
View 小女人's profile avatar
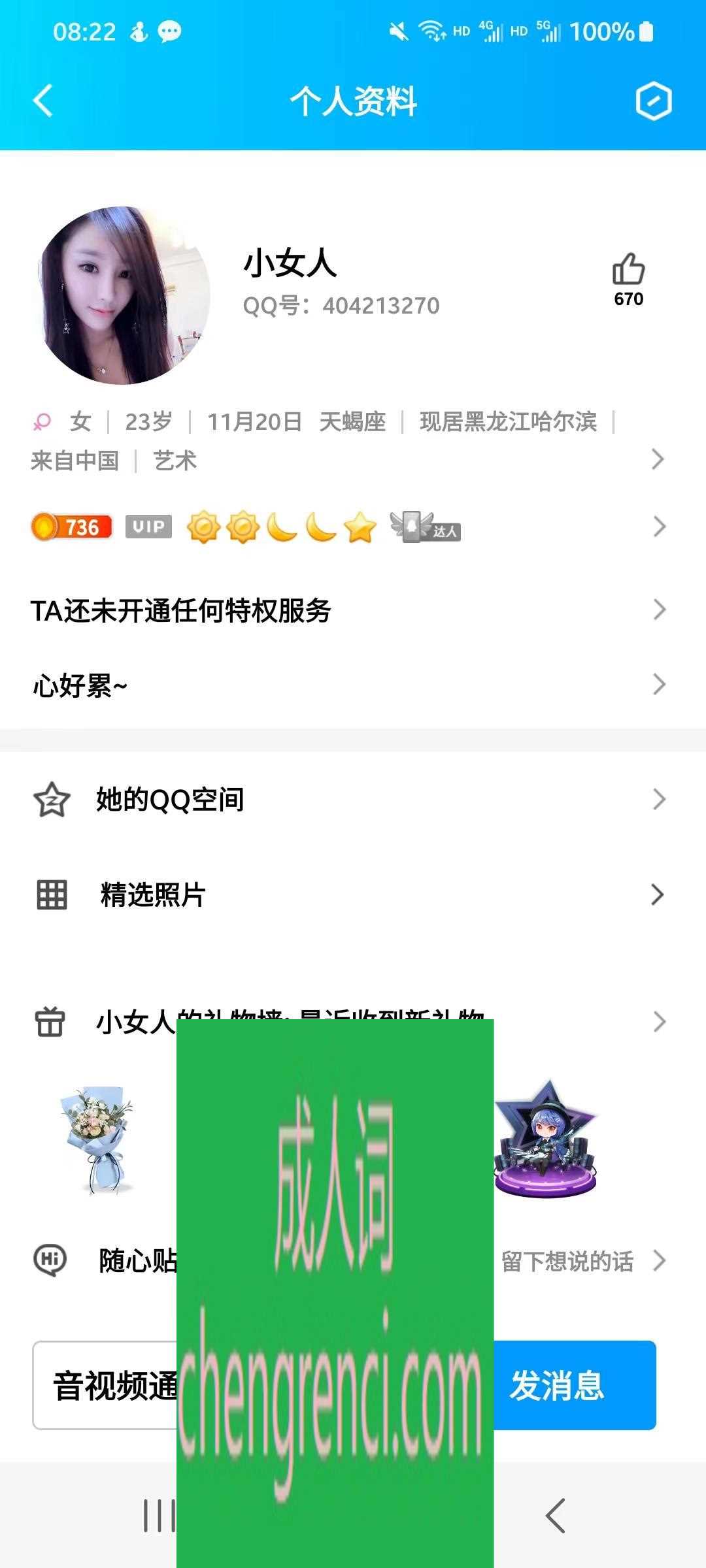click(124, 295)
